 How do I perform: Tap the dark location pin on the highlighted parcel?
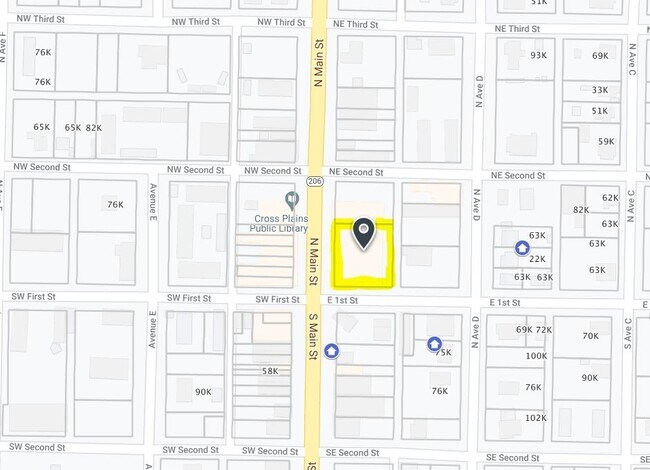pos(364,233)
